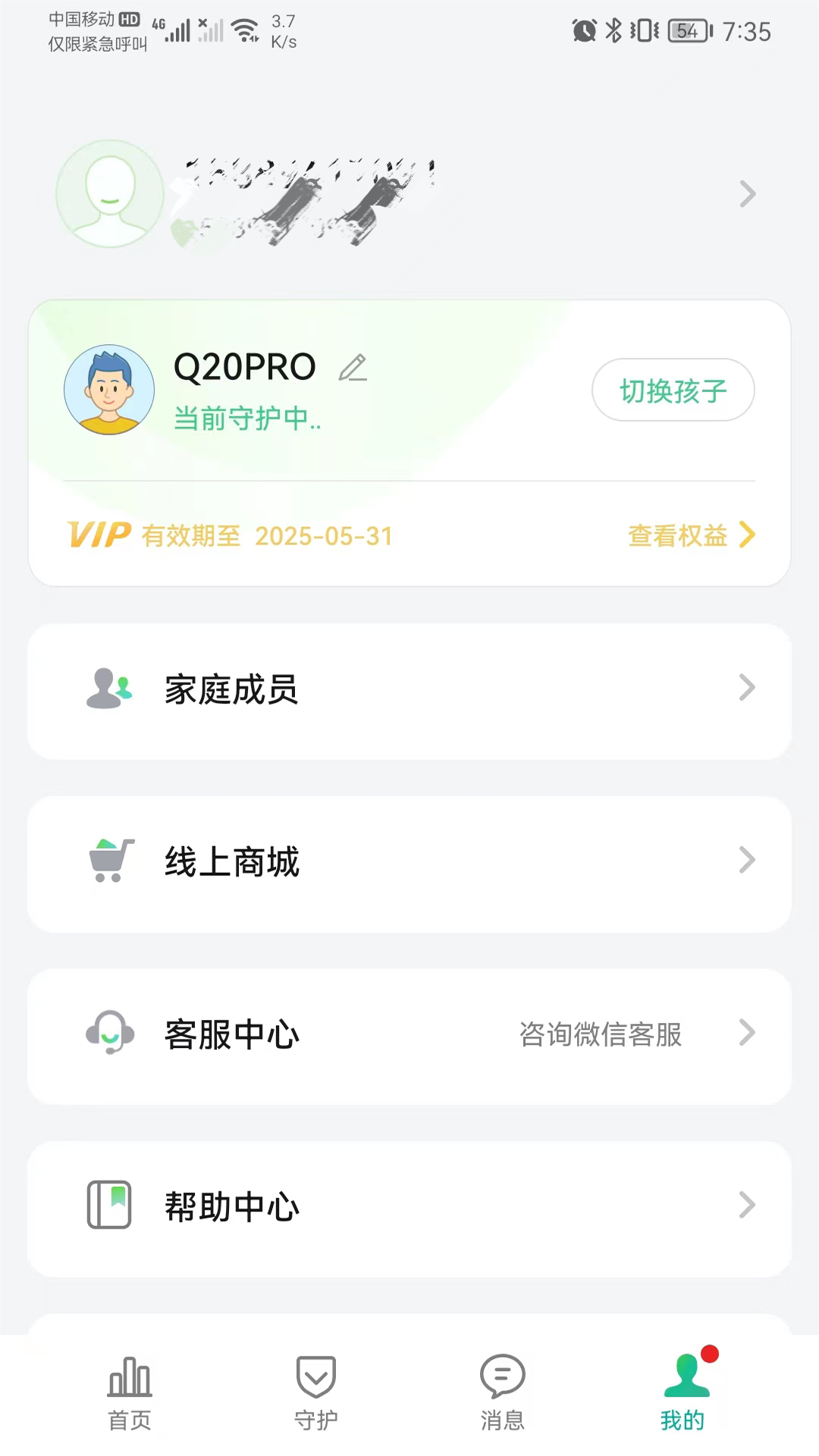Tap the 切换孩子 button
This screenshot has height=1456, width=819.
coord(673,390)
